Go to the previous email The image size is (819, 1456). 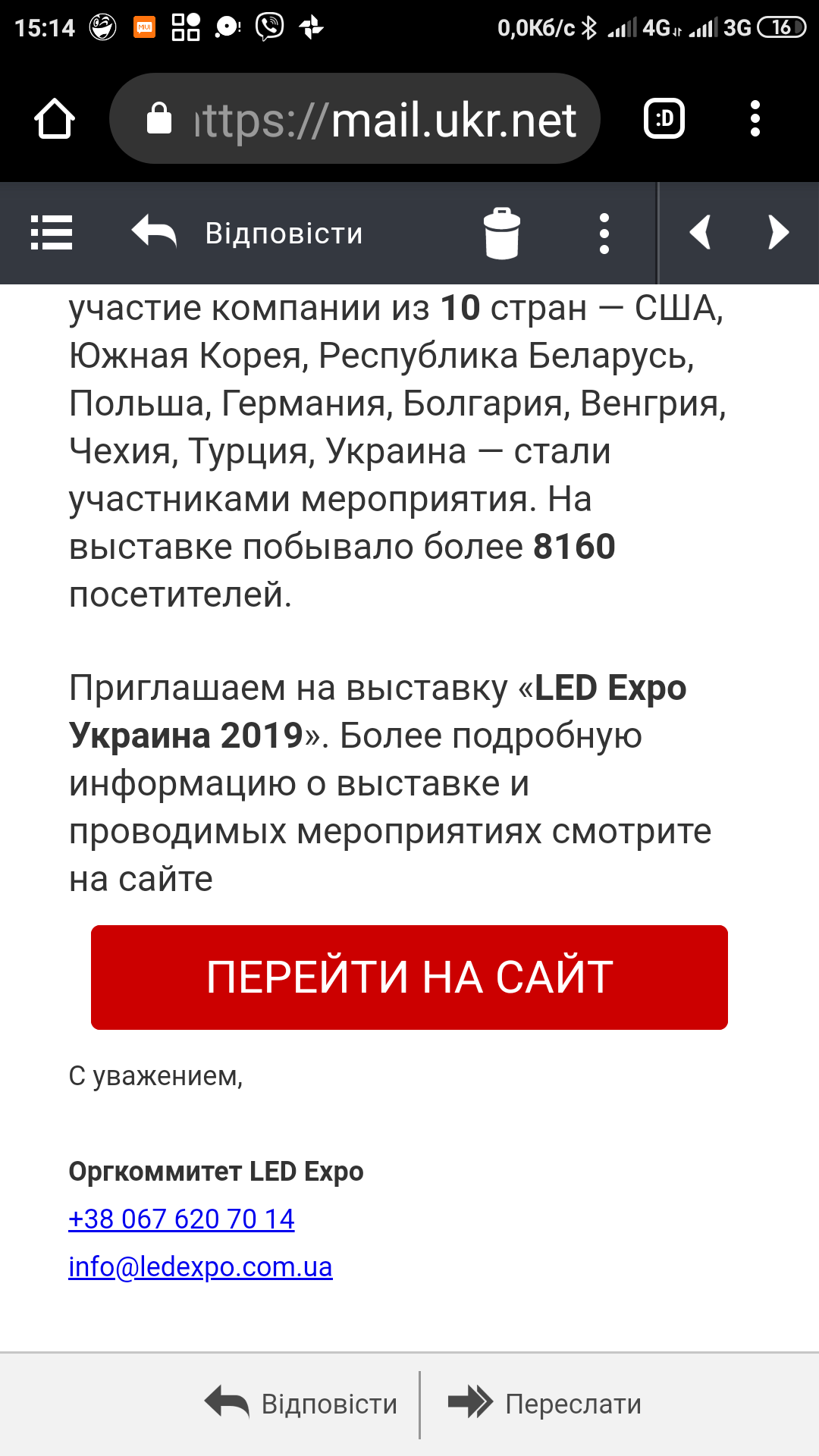(700, 233)
